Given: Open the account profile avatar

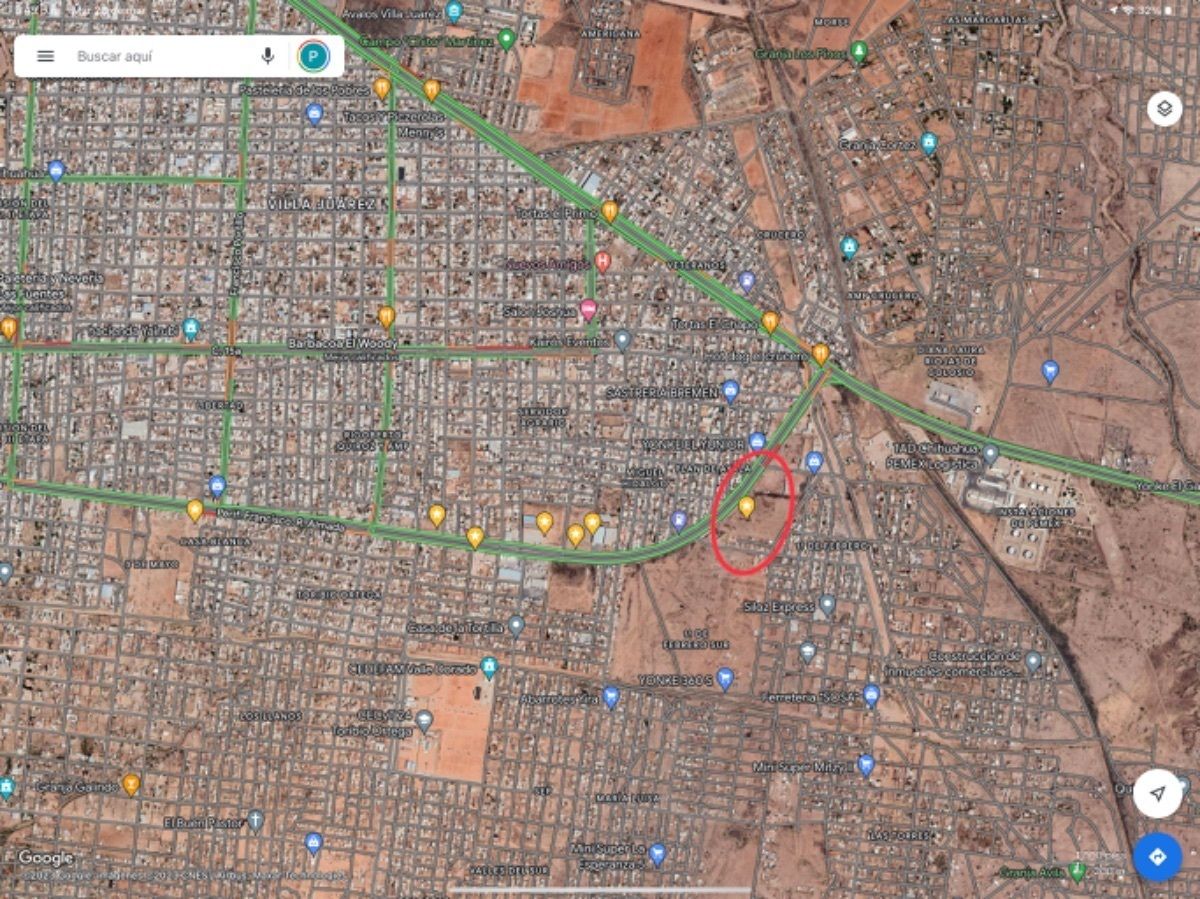Looking at the screenshot, I should coord(313,56).
